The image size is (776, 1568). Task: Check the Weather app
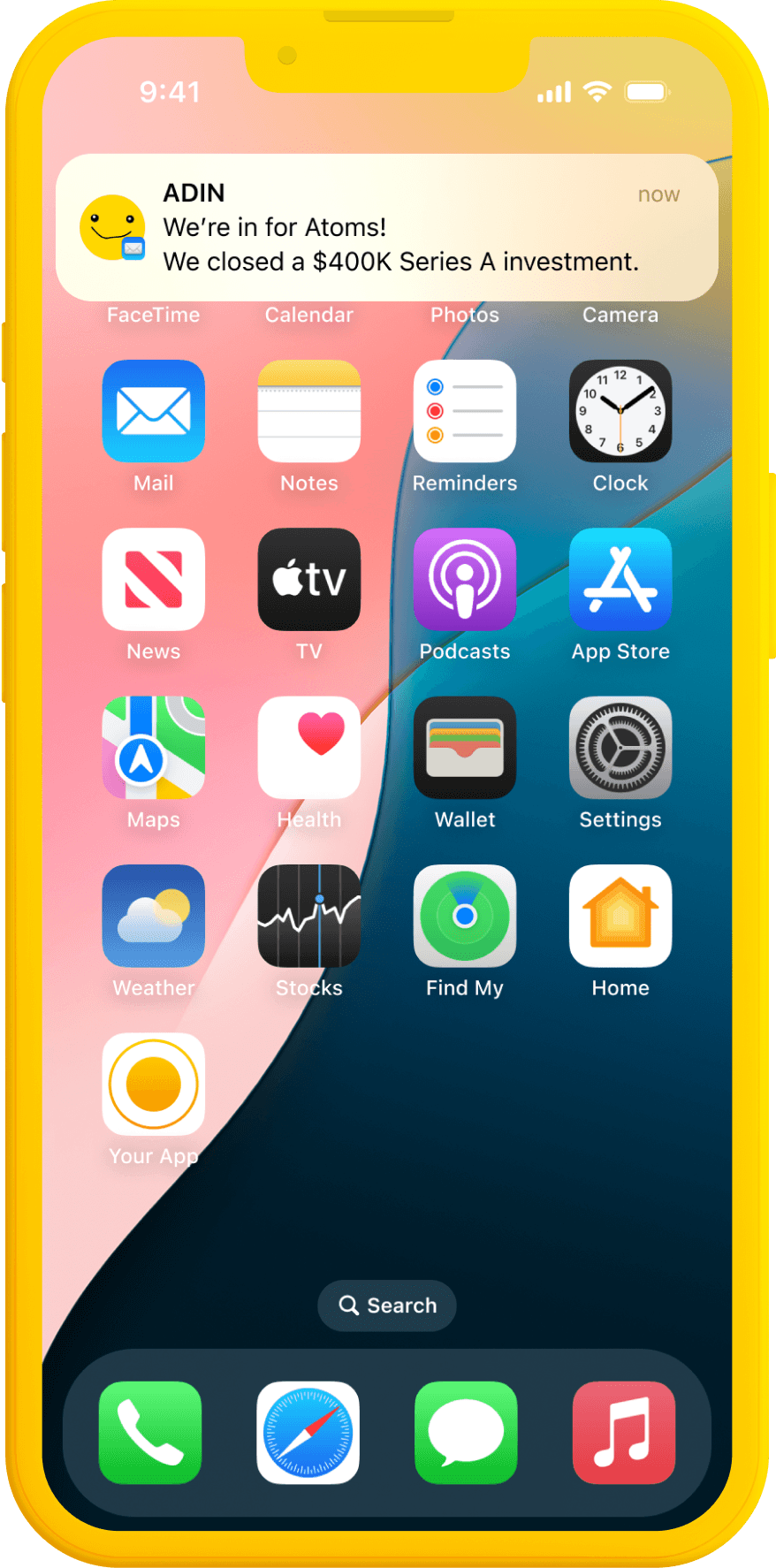[x=154, y=916]
